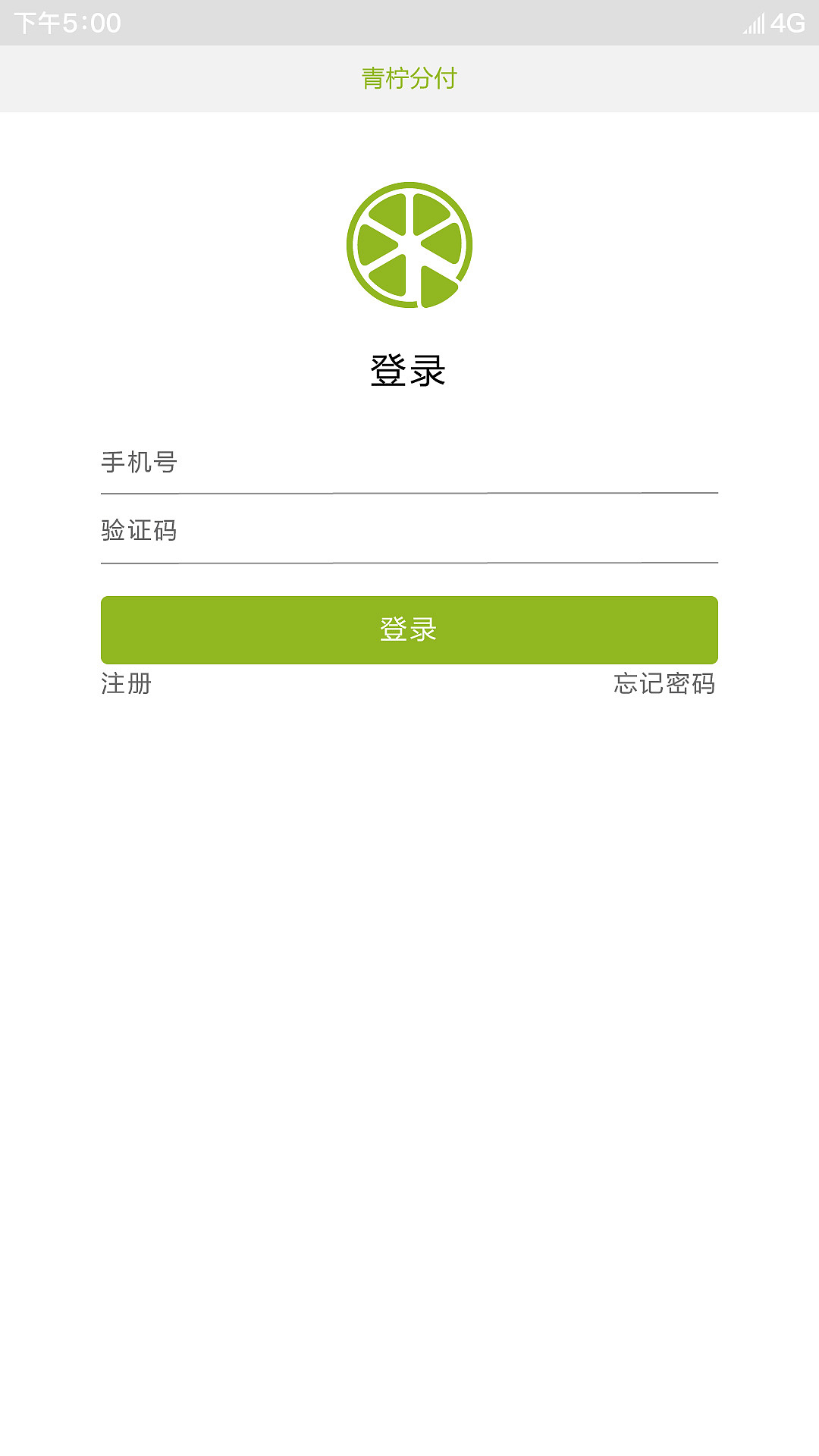Screen dimensions: 819x1456
Task: Click the 手机号 phone number field
Action: [379, 464]
